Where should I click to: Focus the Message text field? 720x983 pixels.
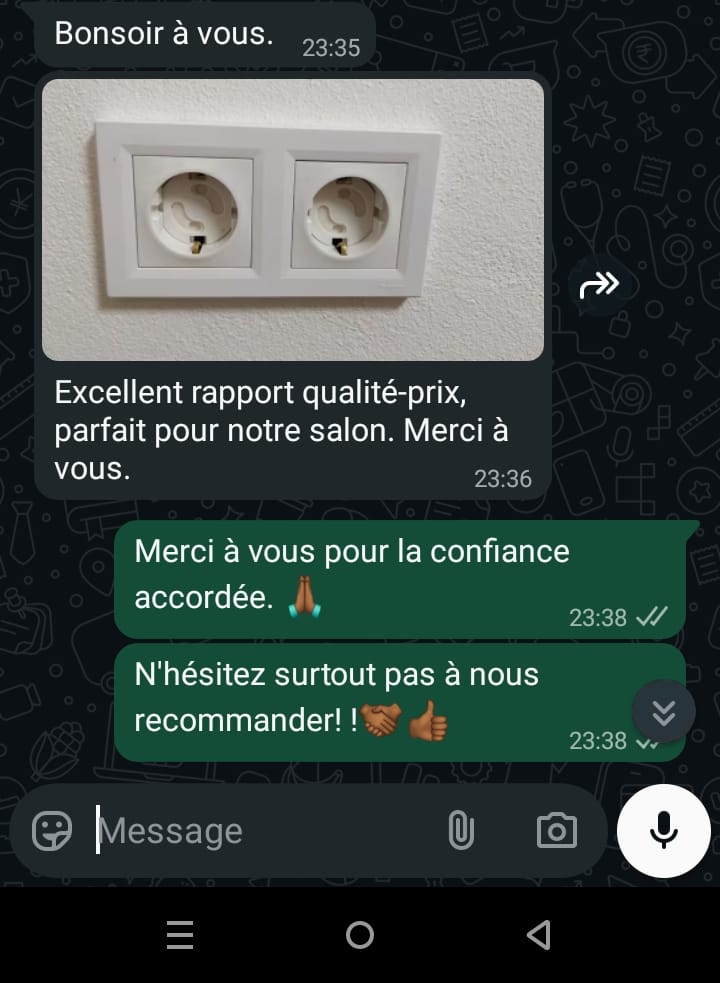pos(260,831)
